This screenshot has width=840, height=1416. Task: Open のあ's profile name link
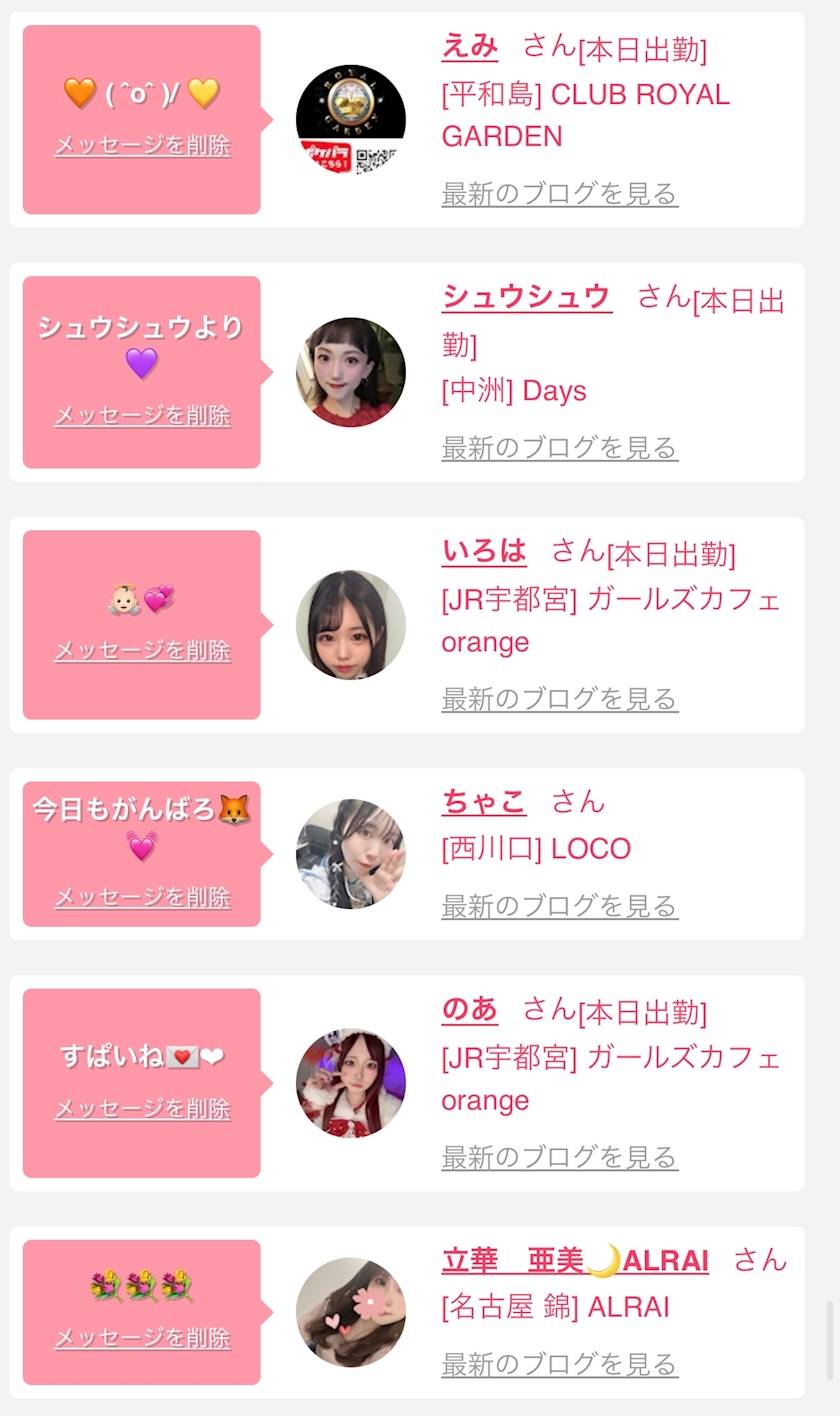click(469, 1009)
